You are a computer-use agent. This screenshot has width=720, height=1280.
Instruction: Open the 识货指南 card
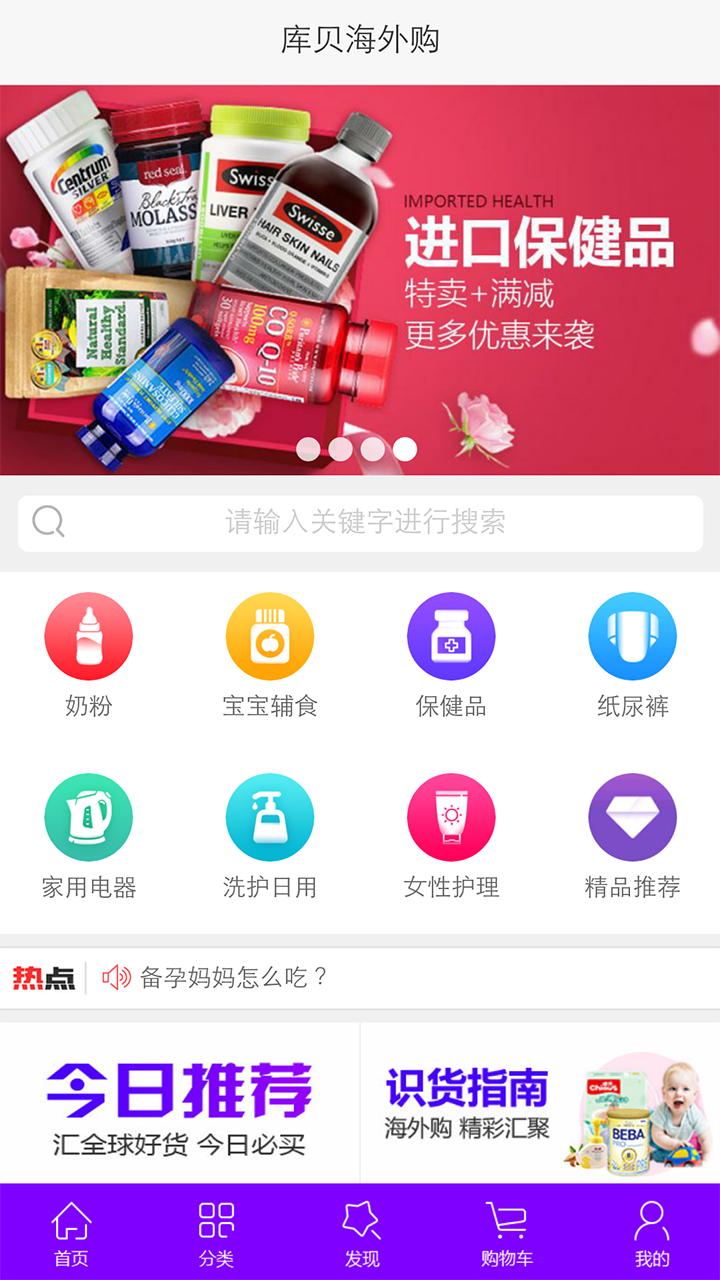click(x=540, y=1104)
